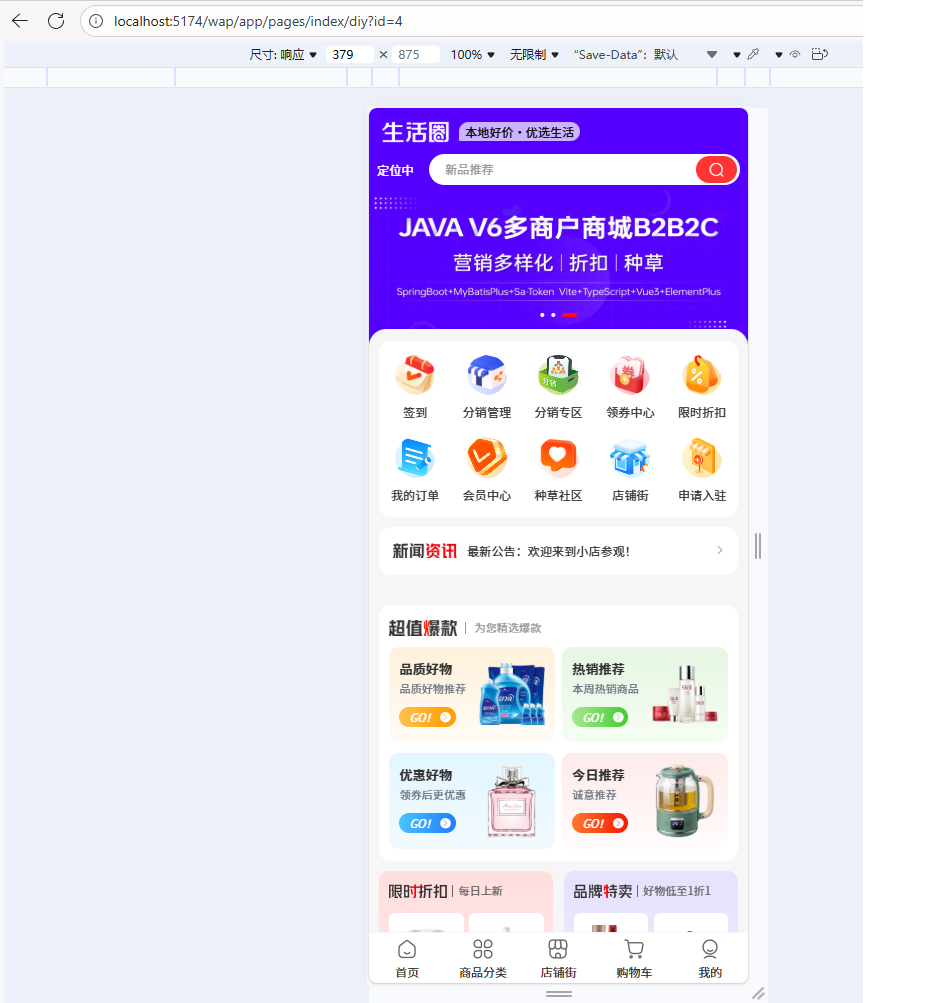Switch to 我的 tab

pos(710,959)
